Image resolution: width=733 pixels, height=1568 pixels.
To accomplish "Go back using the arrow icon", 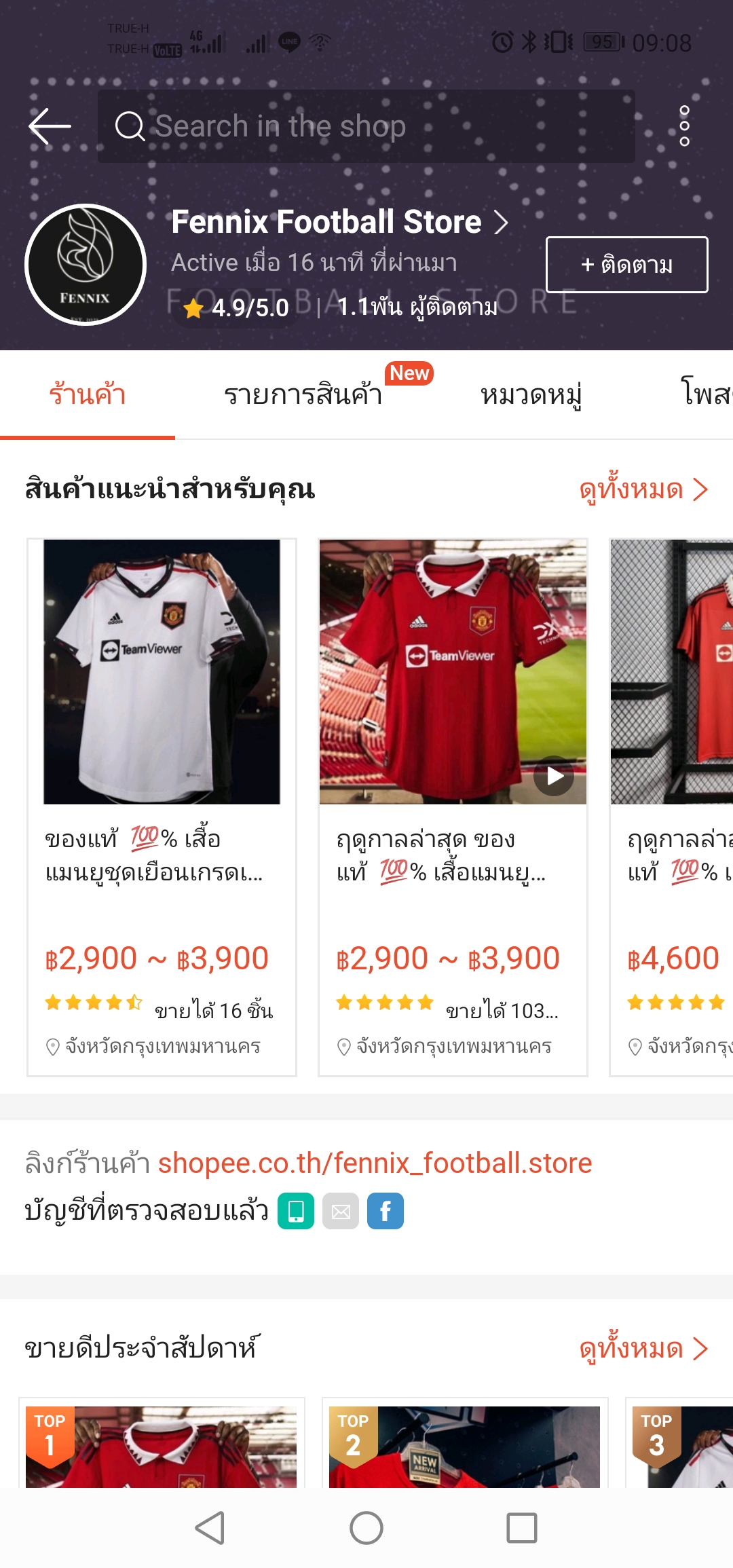I will pos(50,126).
